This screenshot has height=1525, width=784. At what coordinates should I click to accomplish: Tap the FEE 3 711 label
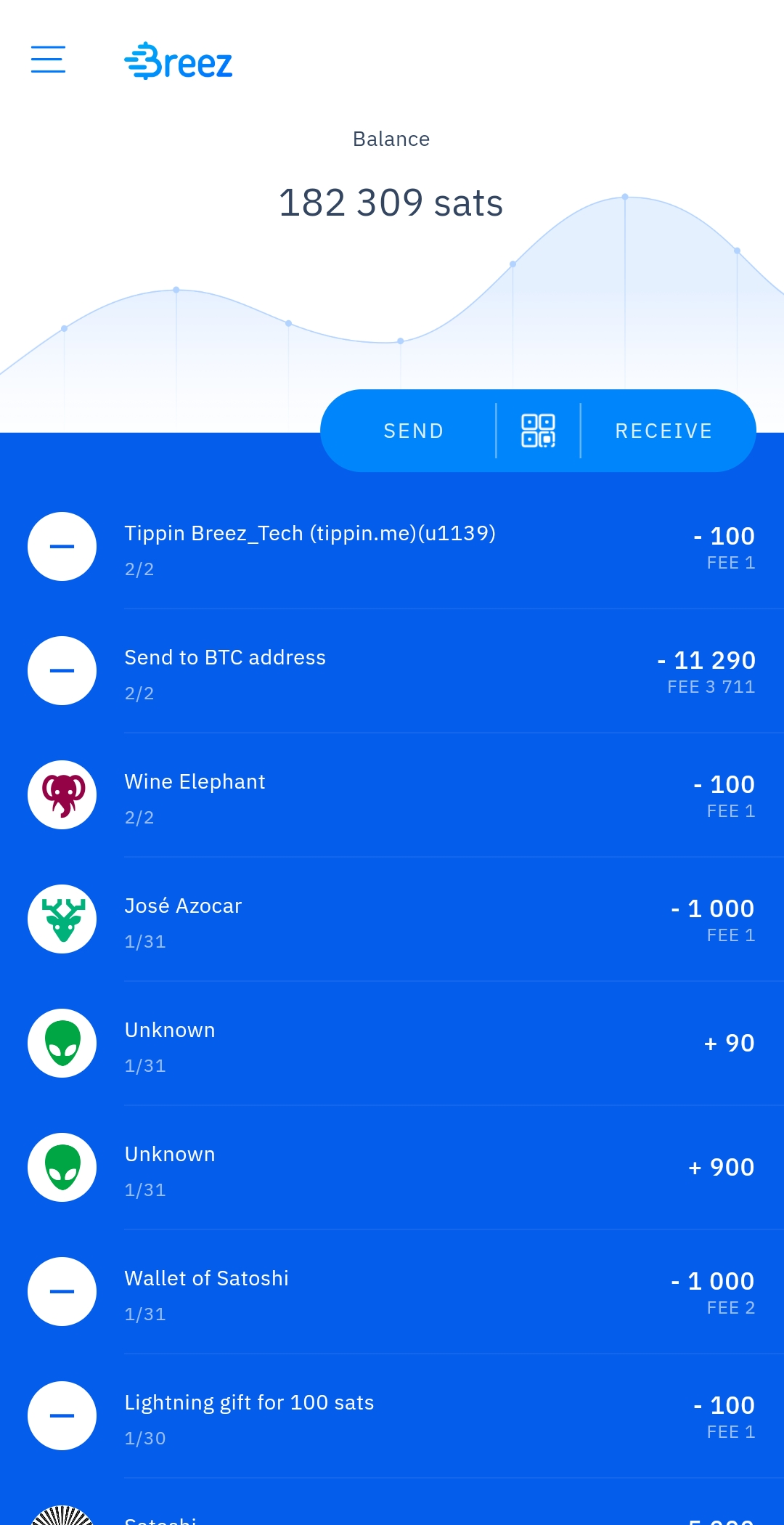pos(712,686)
